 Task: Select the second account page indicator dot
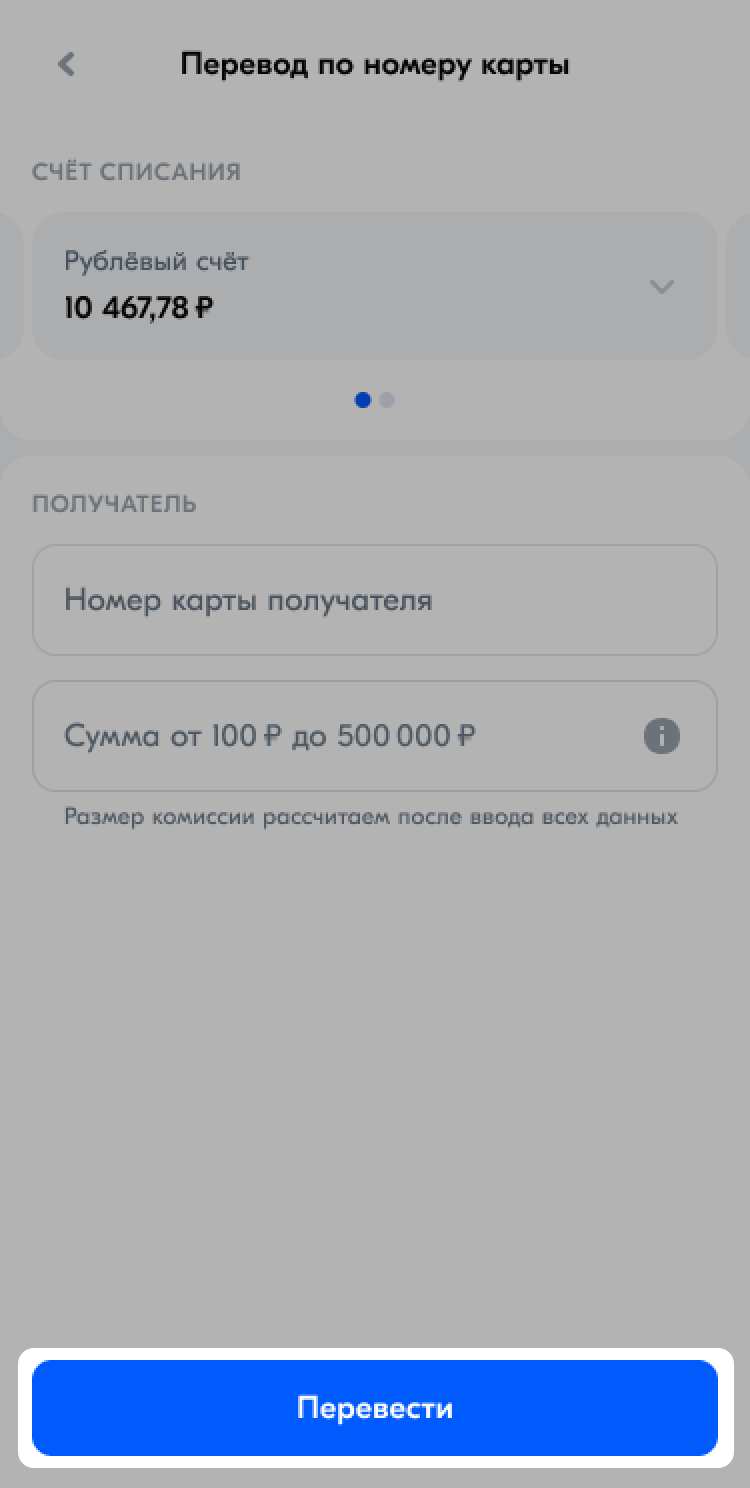[x=388, y=400]
